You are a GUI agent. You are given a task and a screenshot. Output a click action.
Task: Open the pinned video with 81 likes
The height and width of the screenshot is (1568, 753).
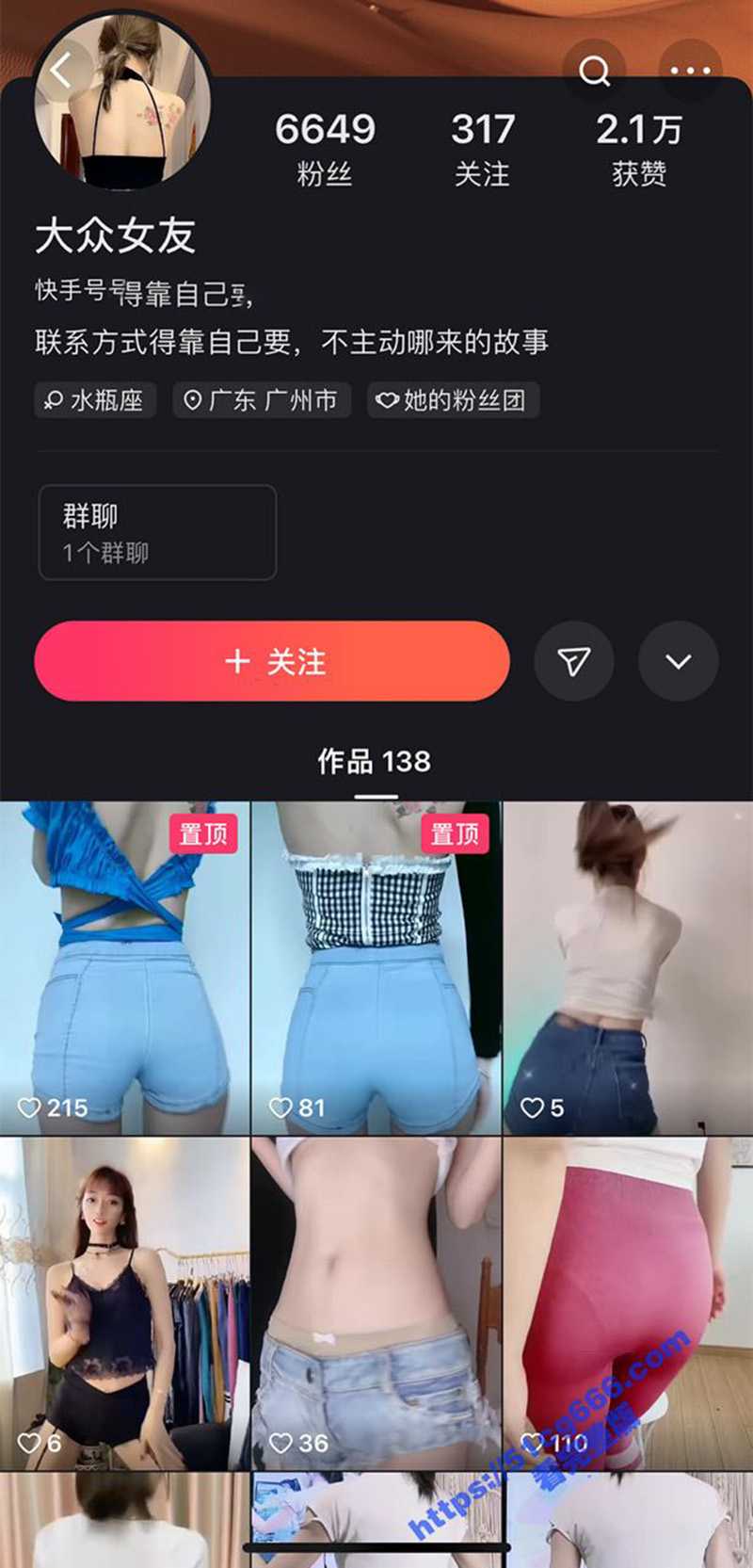[376, 968]
